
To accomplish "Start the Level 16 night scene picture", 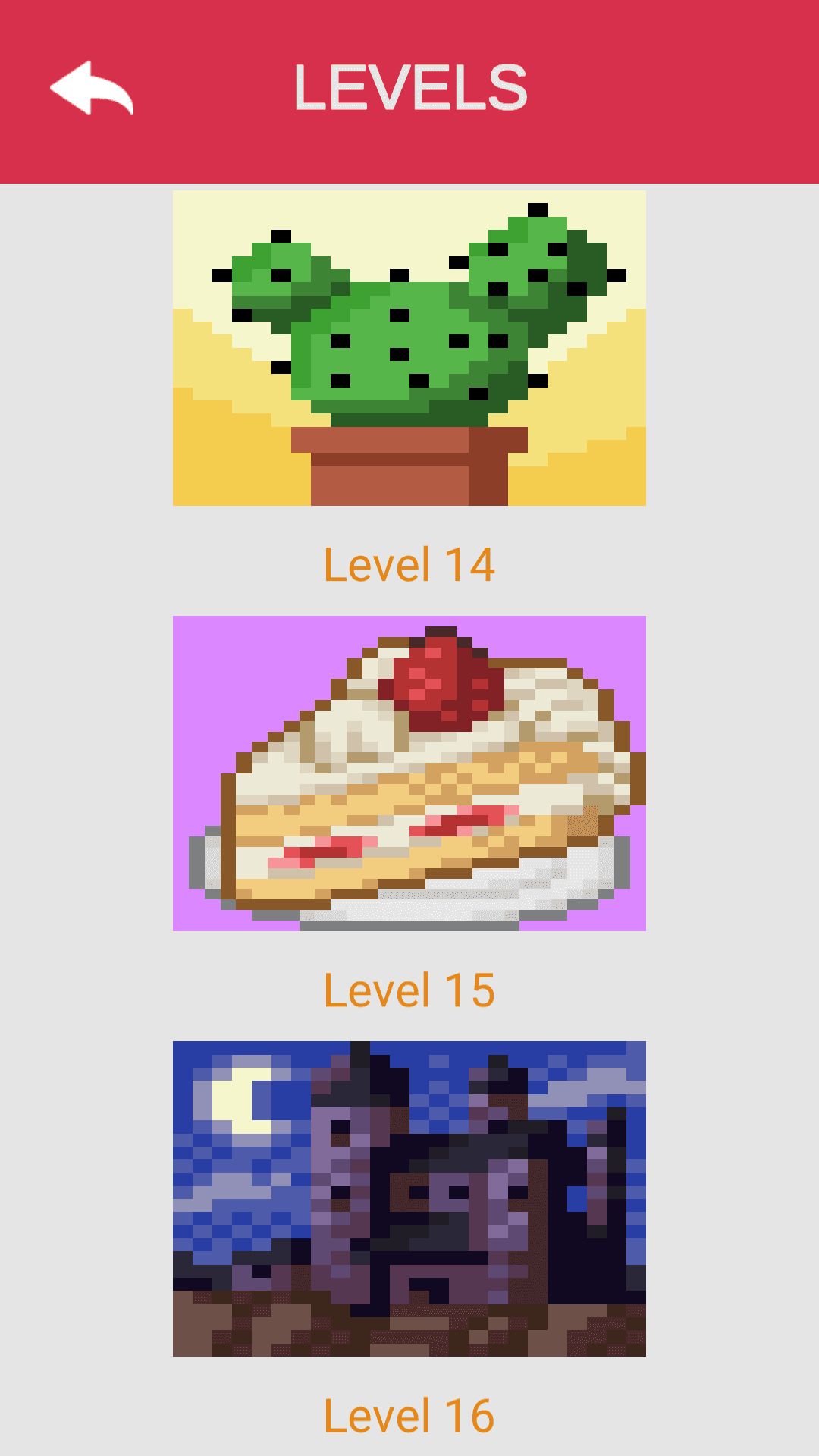I will pyautogui.click(x=409, y=1198).
